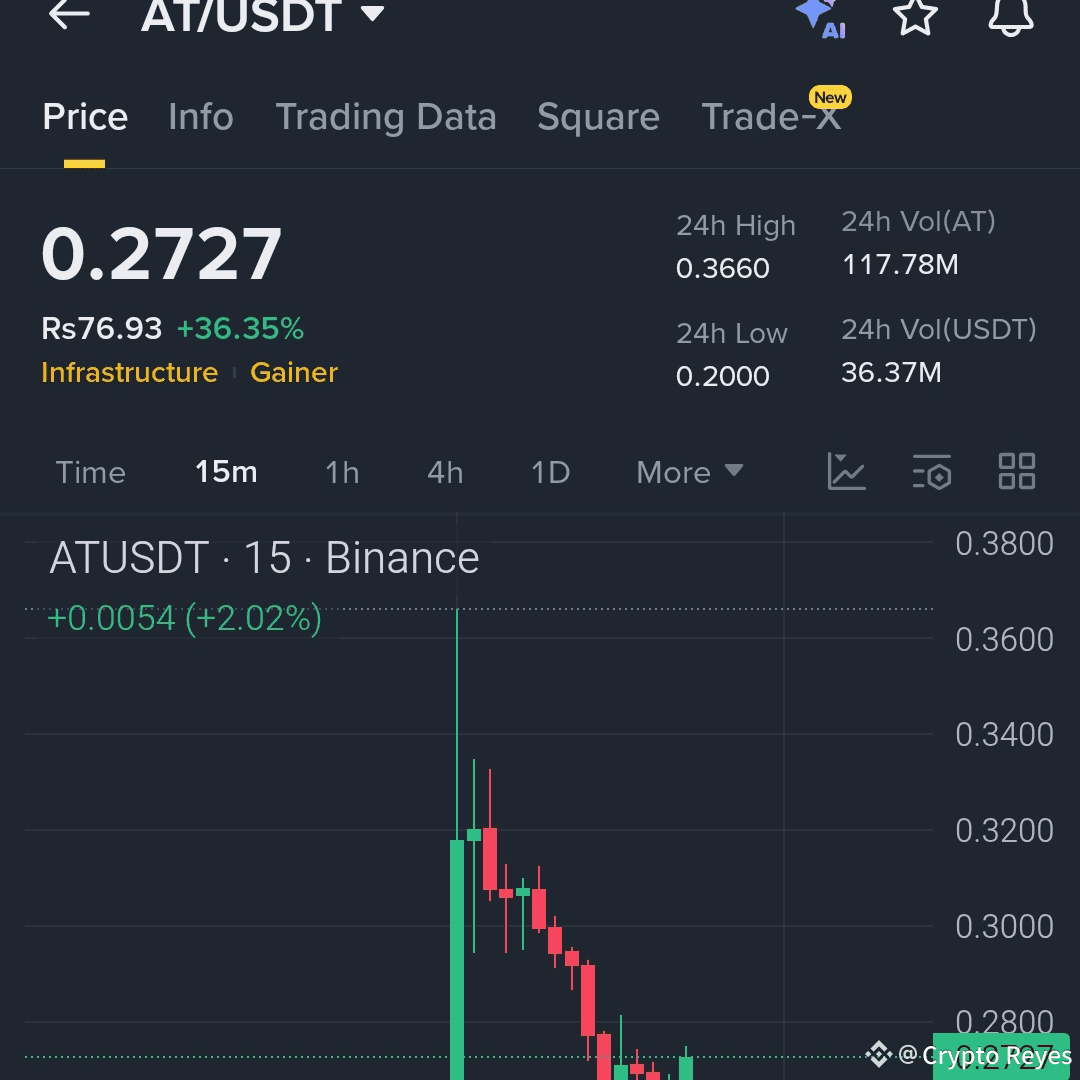Tap the Infrastructure tag
Viewport: 1080px width, 1080px height.
click(x=129, y=372)
